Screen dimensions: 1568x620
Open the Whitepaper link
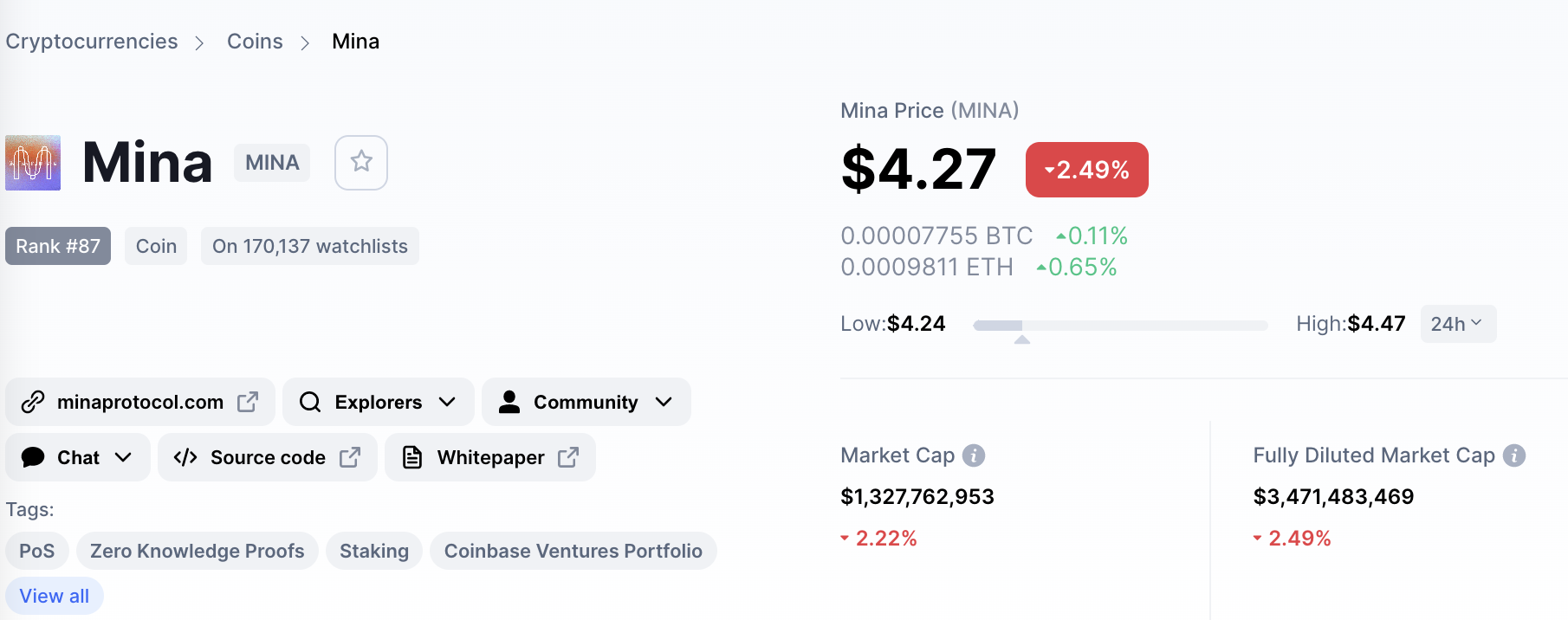click(x=490, y=457)
